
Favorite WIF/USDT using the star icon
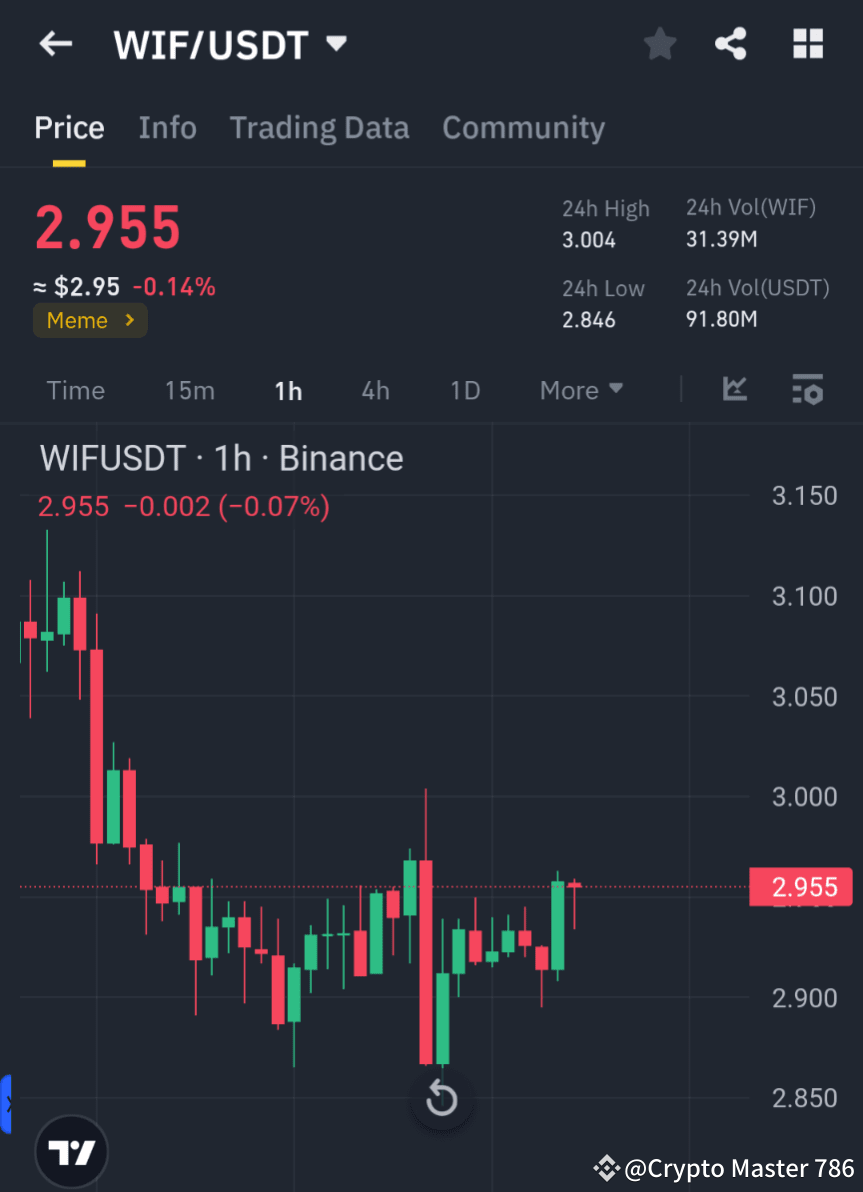pyautogui.click(x=659, y=43)
